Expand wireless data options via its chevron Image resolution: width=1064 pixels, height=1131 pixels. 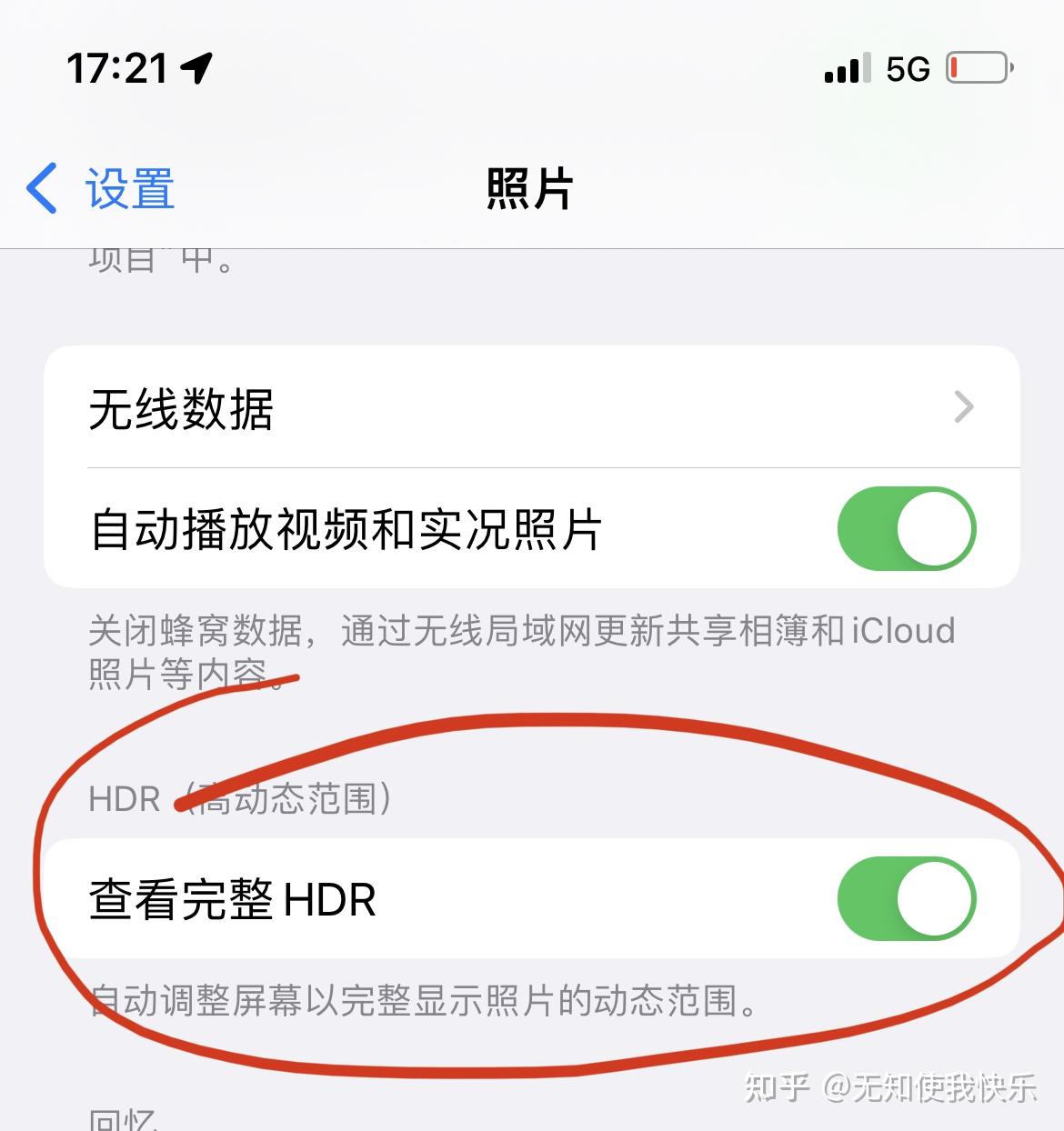[964, 407]
